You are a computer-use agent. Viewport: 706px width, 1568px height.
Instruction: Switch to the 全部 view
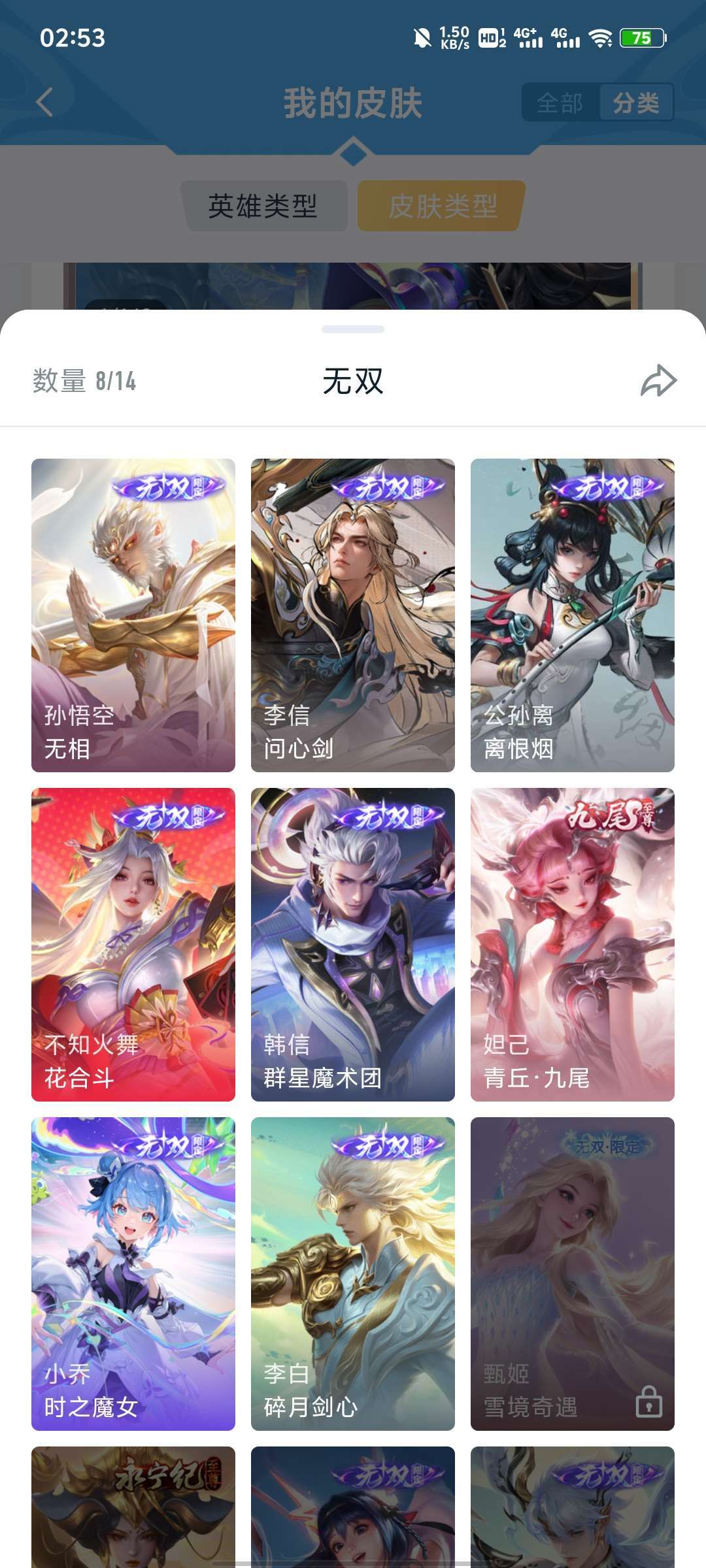[x=560, y=103]
